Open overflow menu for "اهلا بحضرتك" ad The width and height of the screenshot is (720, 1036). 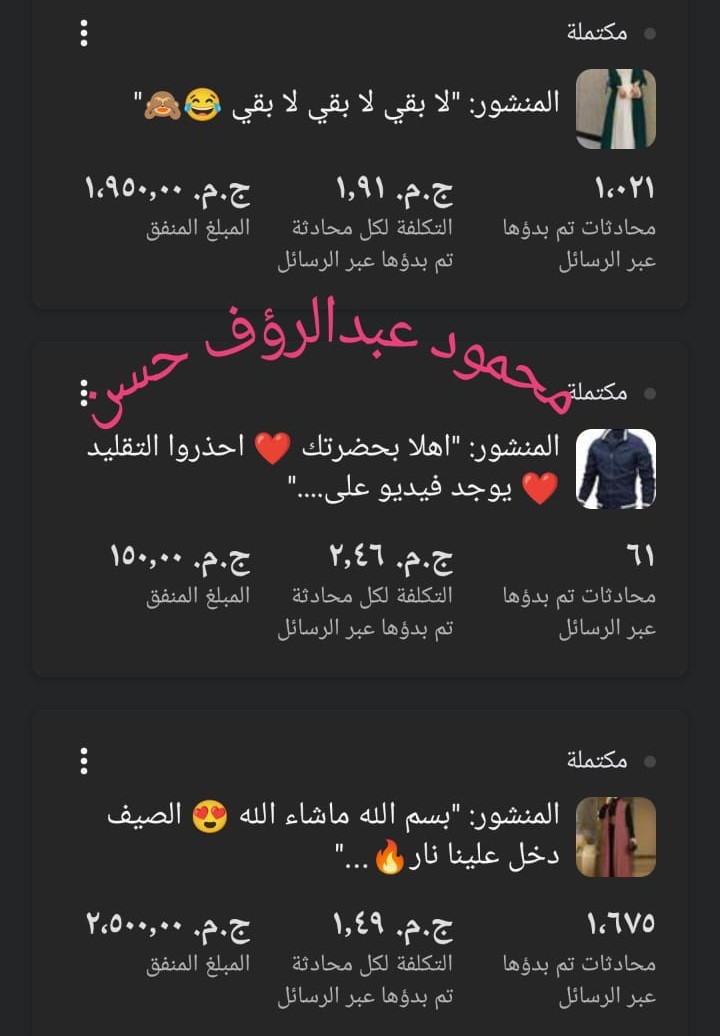(84, 394)
